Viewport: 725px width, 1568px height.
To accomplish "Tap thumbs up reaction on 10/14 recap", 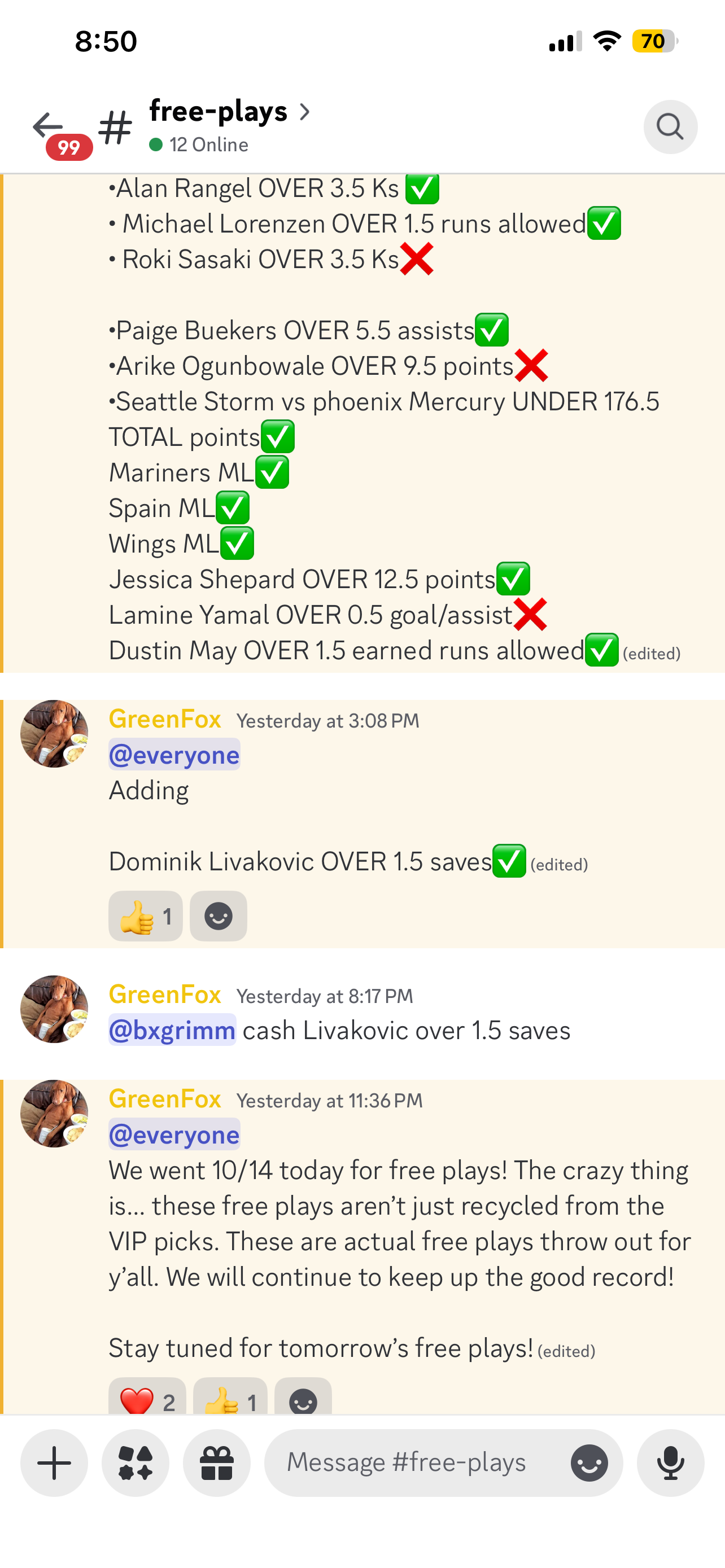I will tap(231, 1397).
